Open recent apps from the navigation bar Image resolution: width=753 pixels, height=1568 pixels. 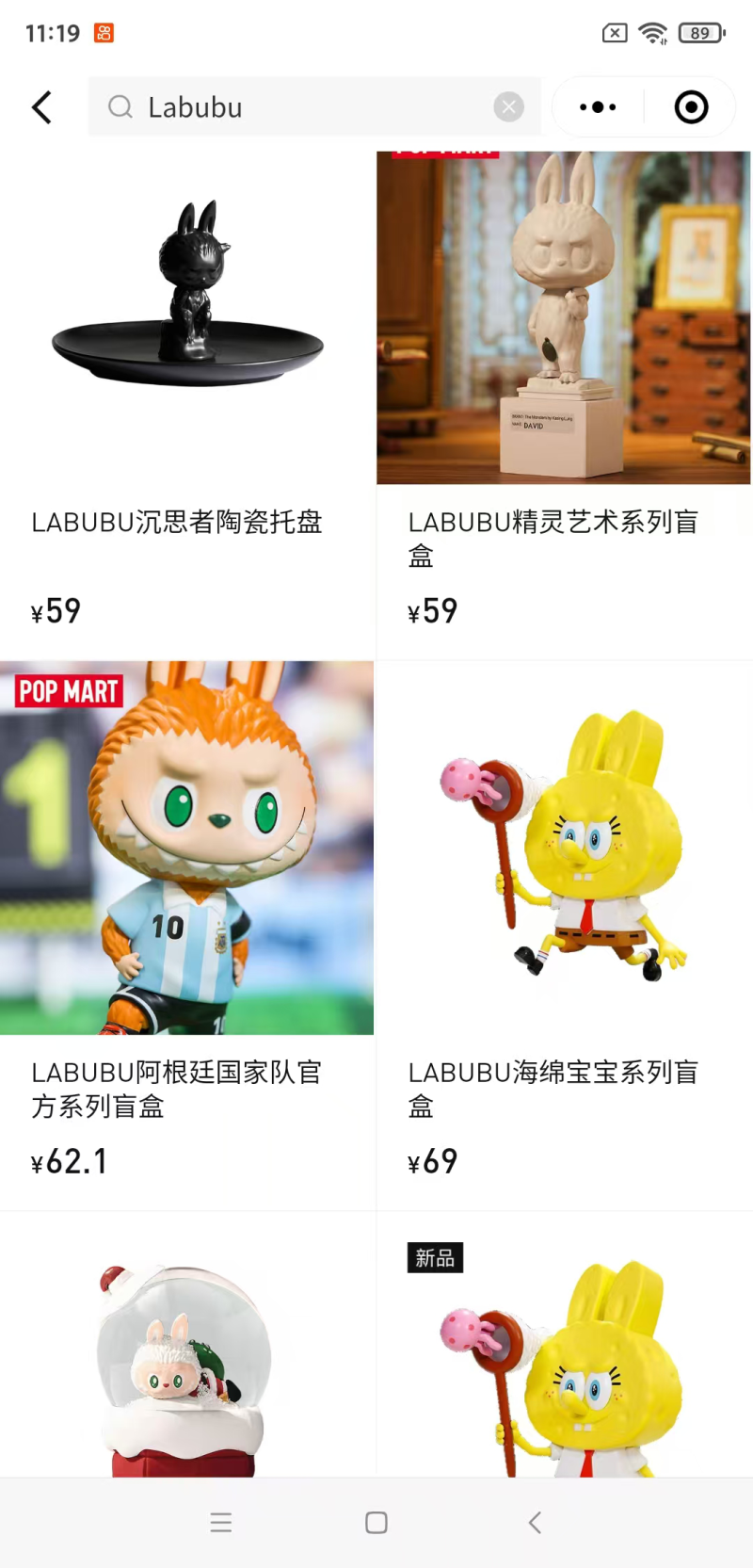[x=221, y=1523]
